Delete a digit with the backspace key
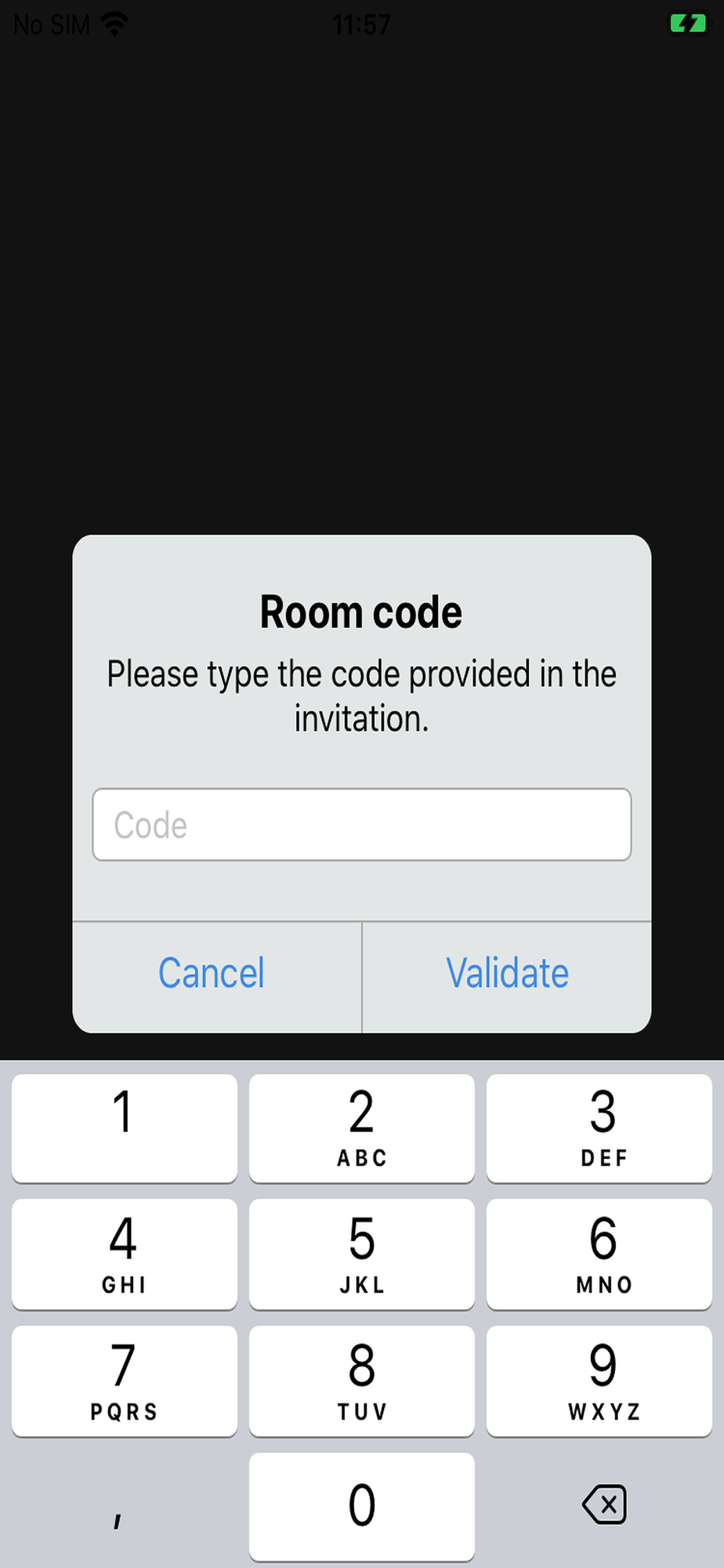The width and height of the screenshot is (724, 1568). (604, 1504)
